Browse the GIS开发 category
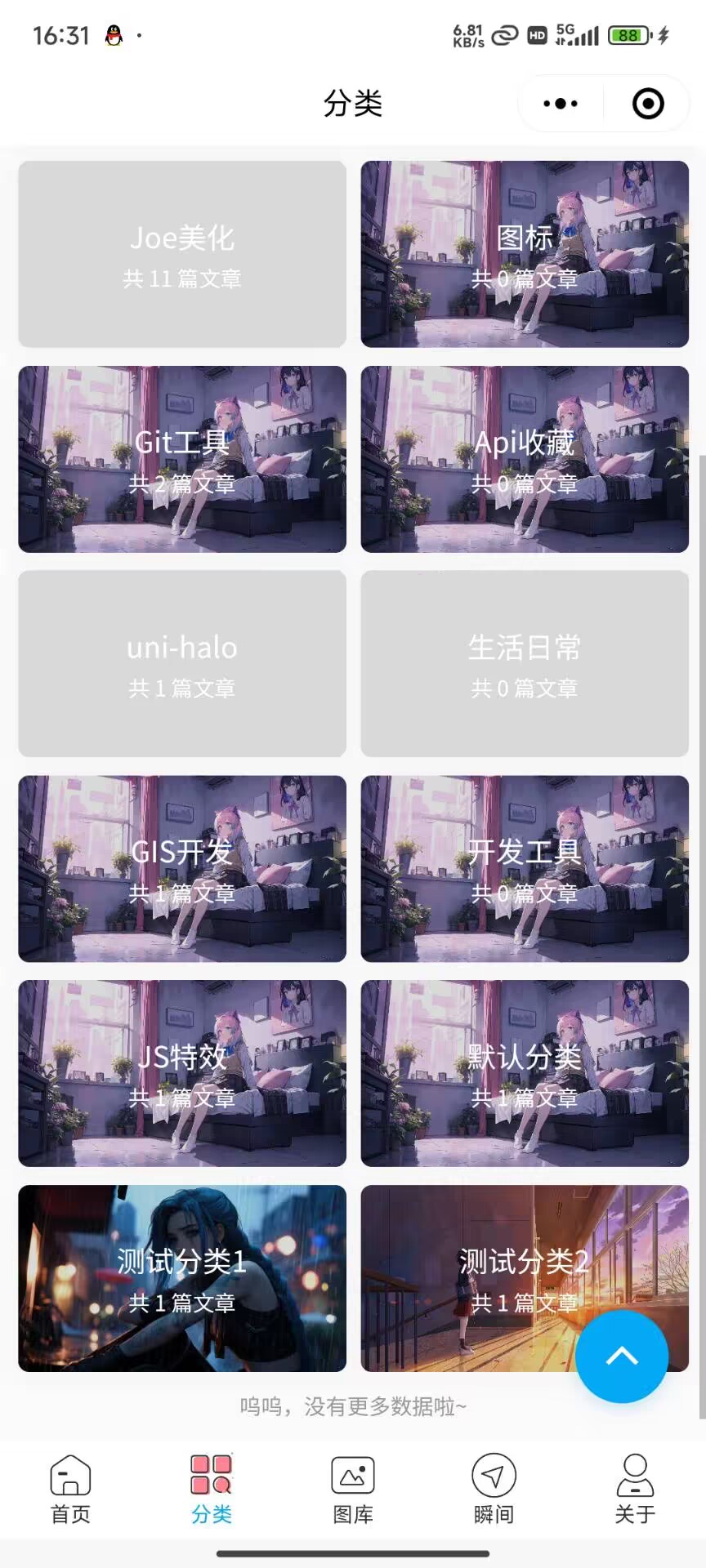Image resolution: width=706 pixels, height=1568 pixels. pyautogui.click(x=182, y=869)
